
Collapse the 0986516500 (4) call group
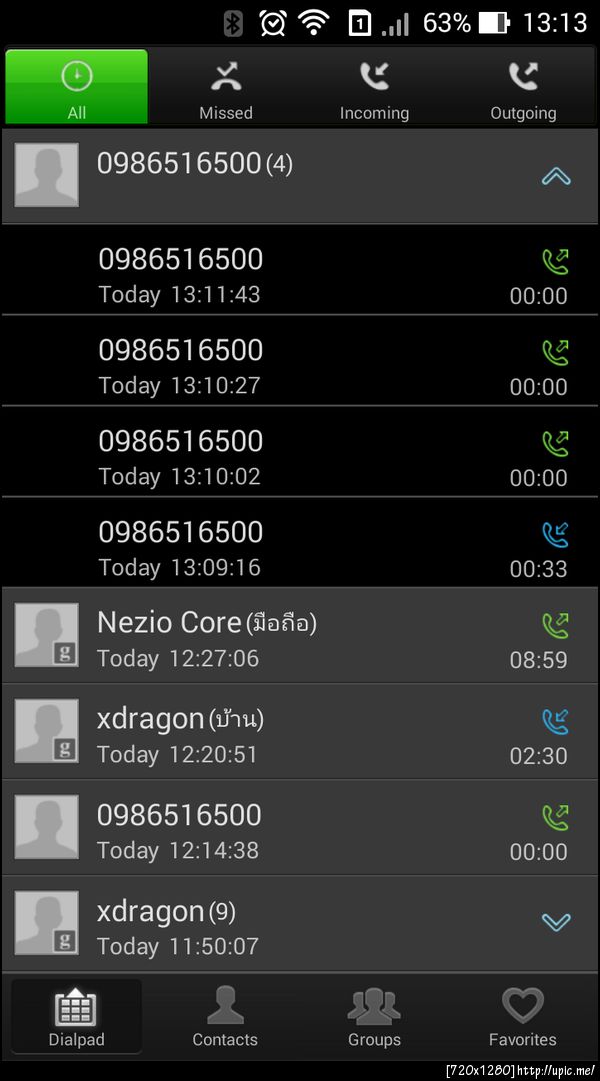coord(555,177)
